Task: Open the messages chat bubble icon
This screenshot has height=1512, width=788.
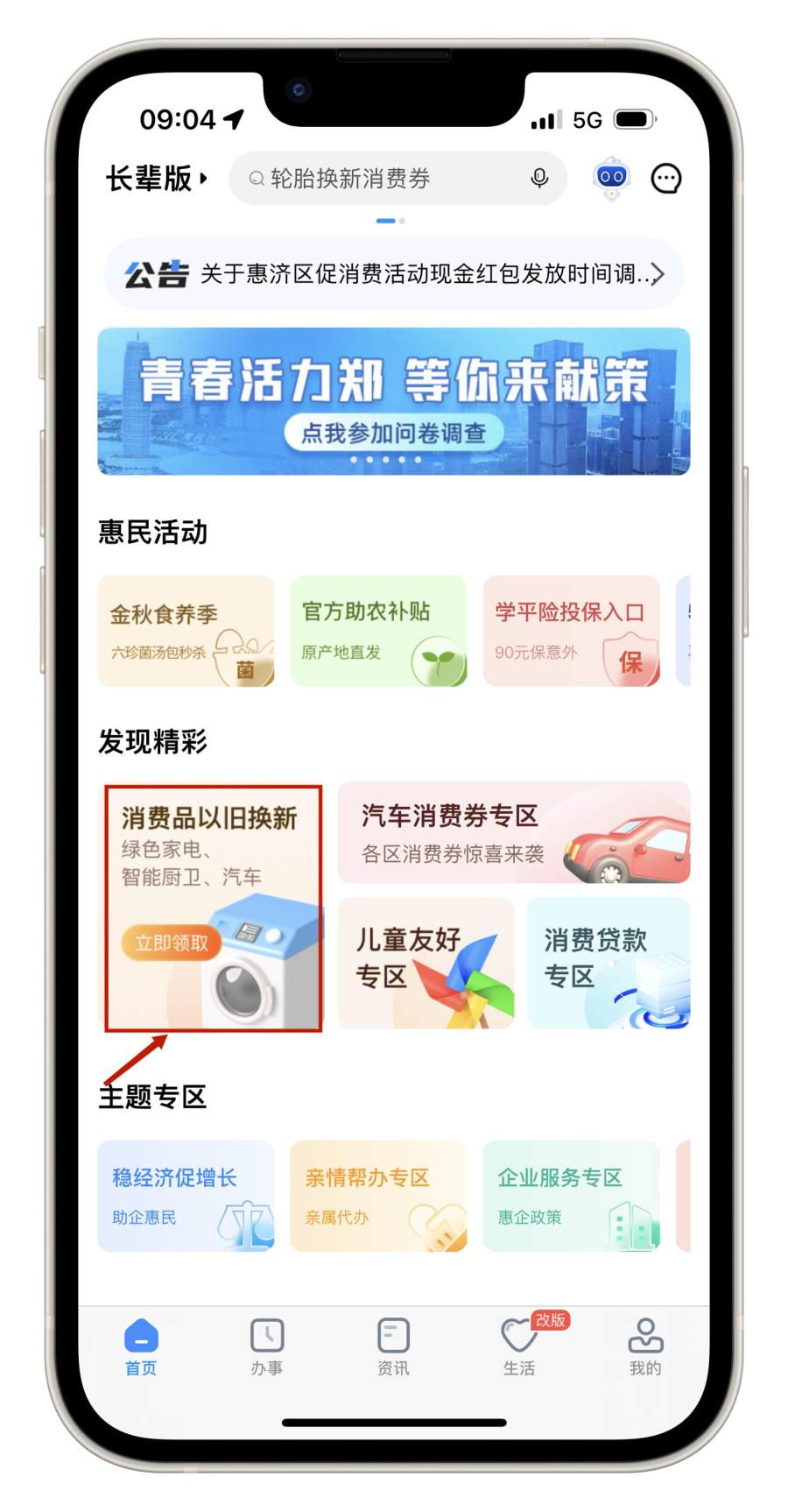Action: (x=665, y=179)
